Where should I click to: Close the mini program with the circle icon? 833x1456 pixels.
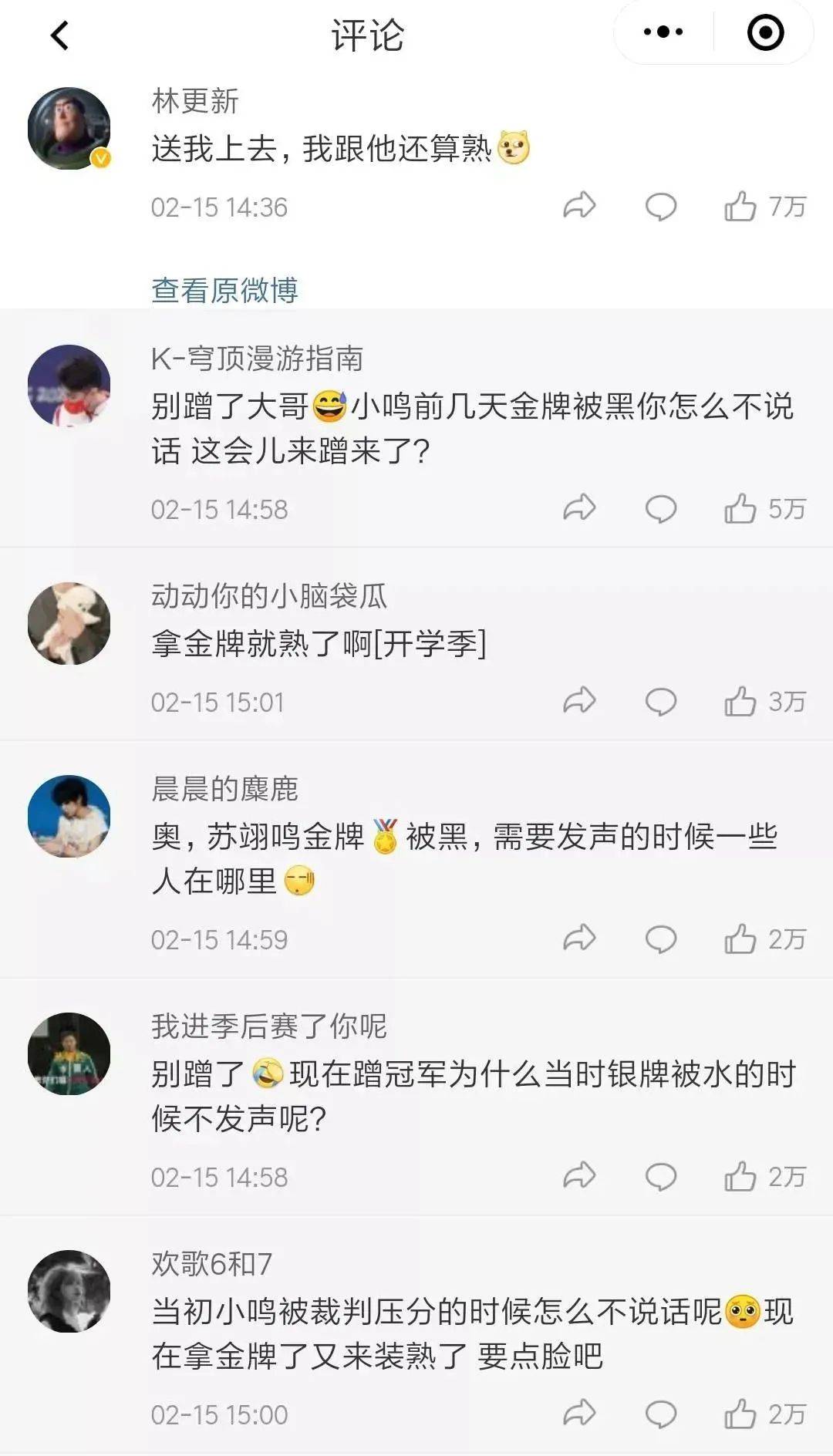click(765, 32)
